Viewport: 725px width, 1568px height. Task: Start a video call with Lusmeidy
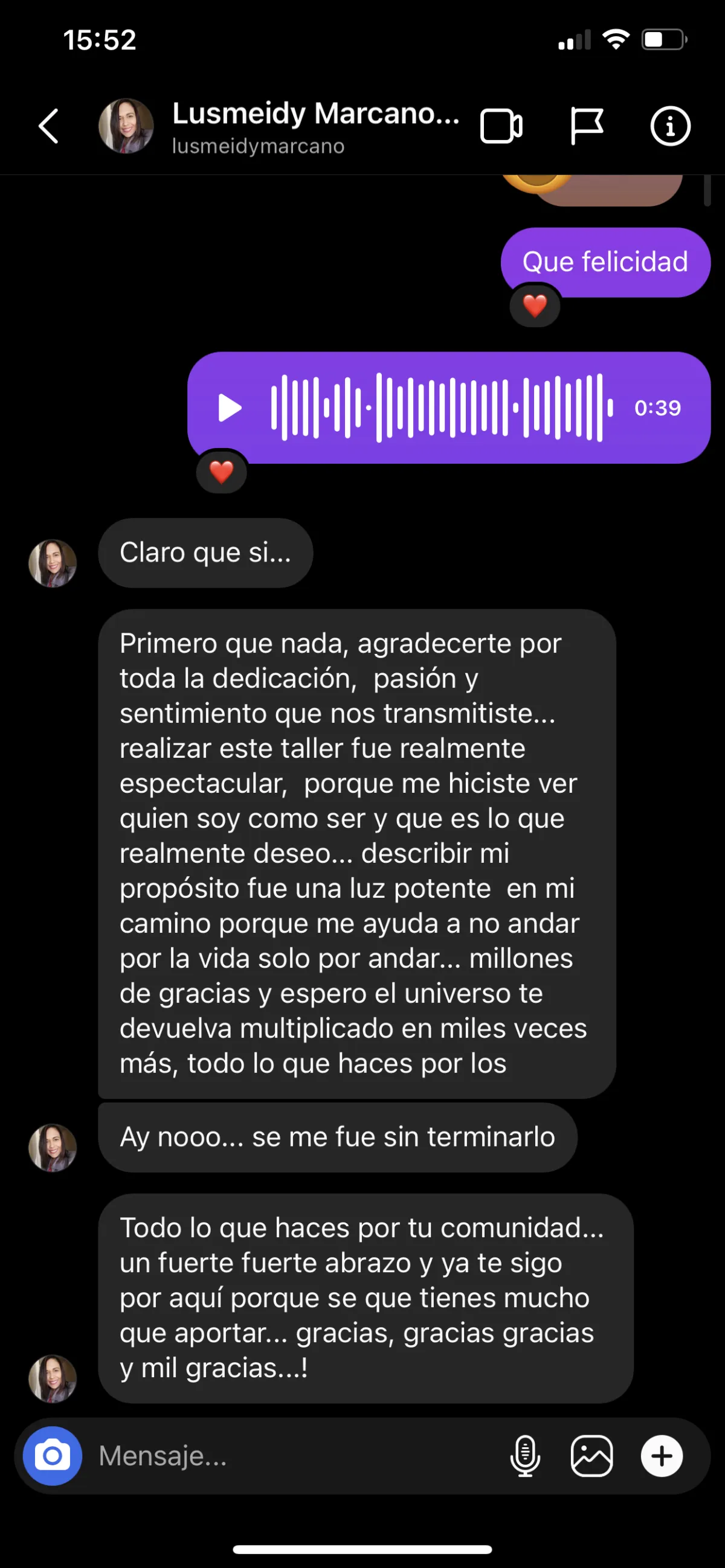(x=501, y=126)
